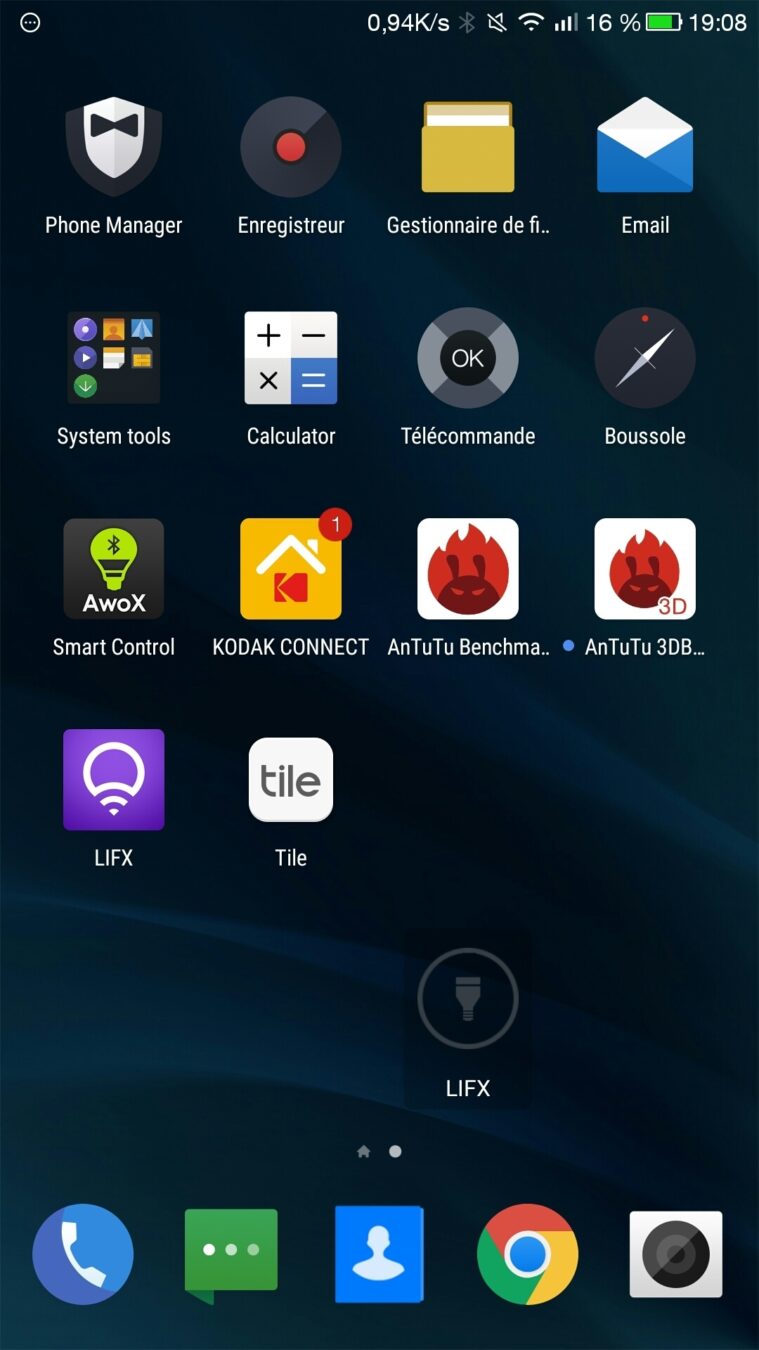Launch the Tile app
759x1350 pixels.
pos(291,780)
